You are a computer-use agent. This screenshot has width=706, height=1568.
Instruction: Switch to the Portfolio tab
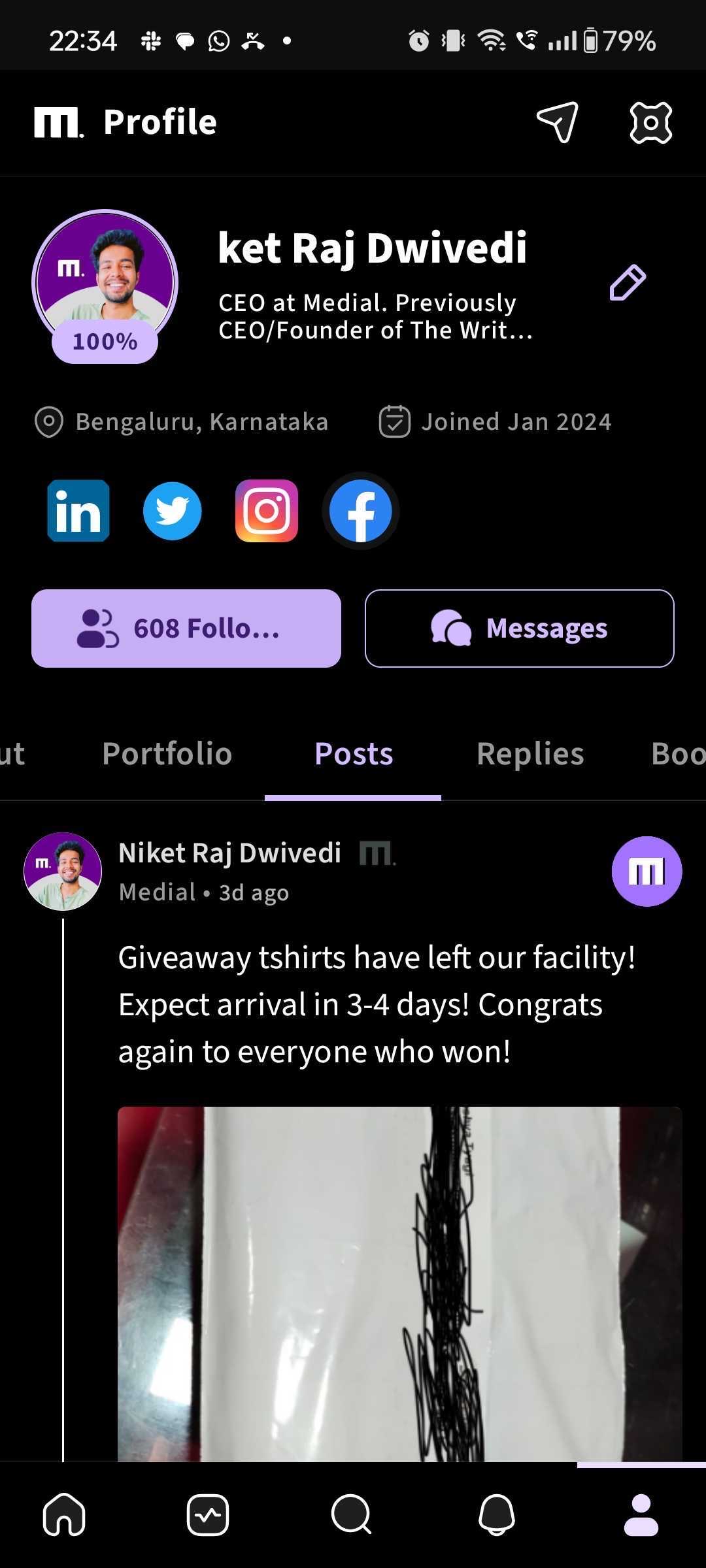pyautogui.click(x=167, y=754)
